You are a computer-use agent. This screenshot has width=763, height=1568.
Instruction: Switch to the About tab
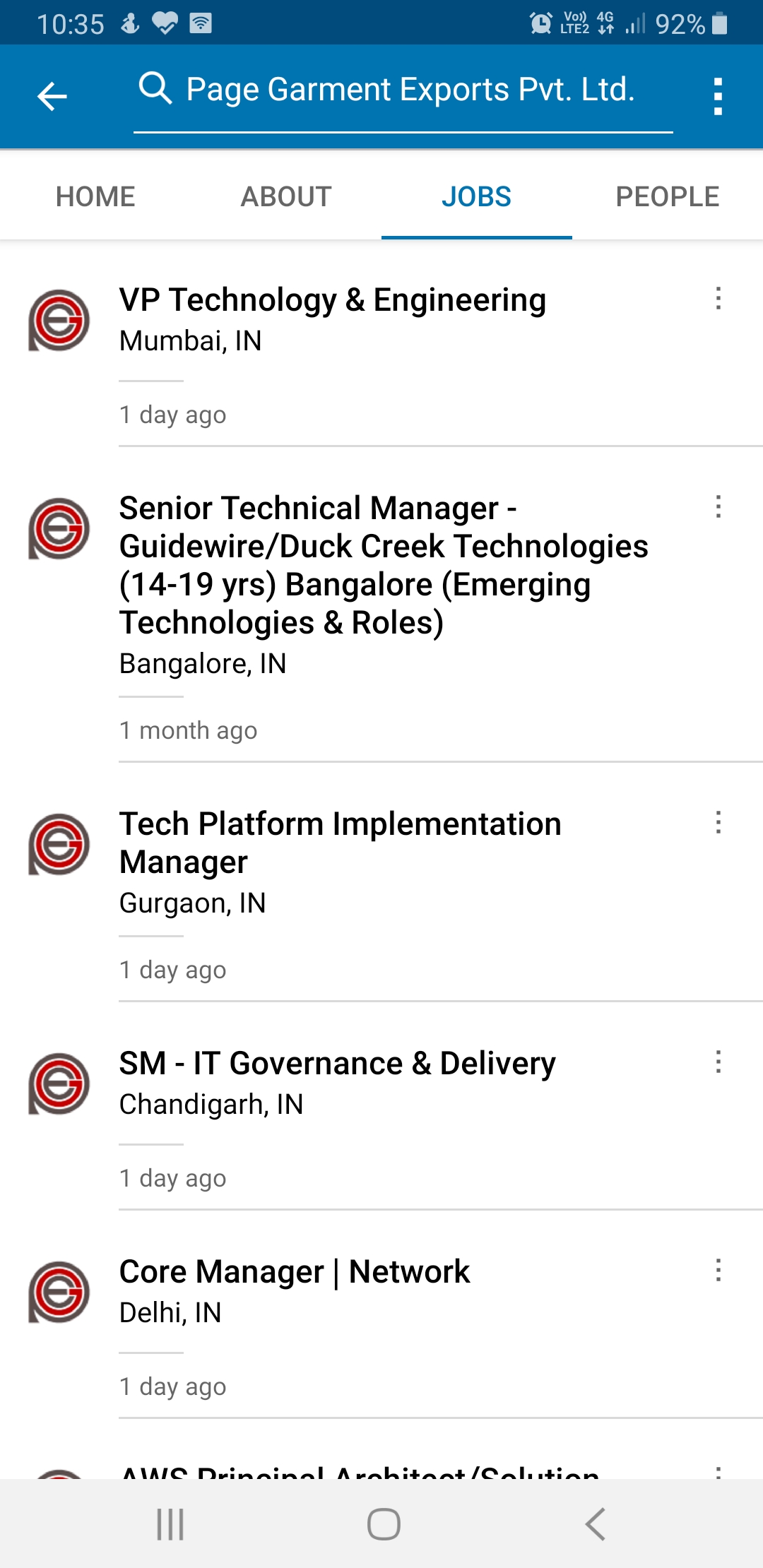pos(286,196)
